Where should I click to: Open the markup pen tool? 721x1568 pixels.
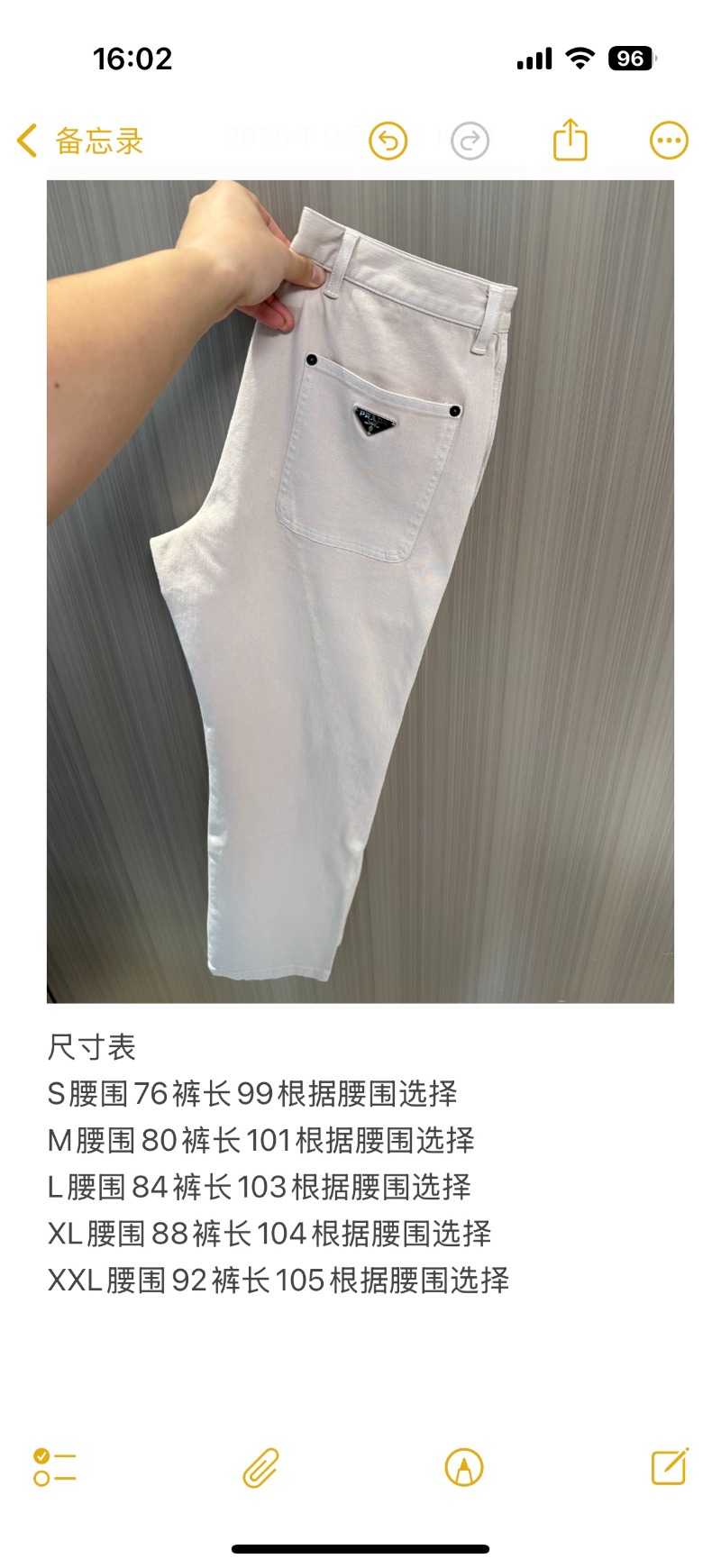[x=464, y=1467]
